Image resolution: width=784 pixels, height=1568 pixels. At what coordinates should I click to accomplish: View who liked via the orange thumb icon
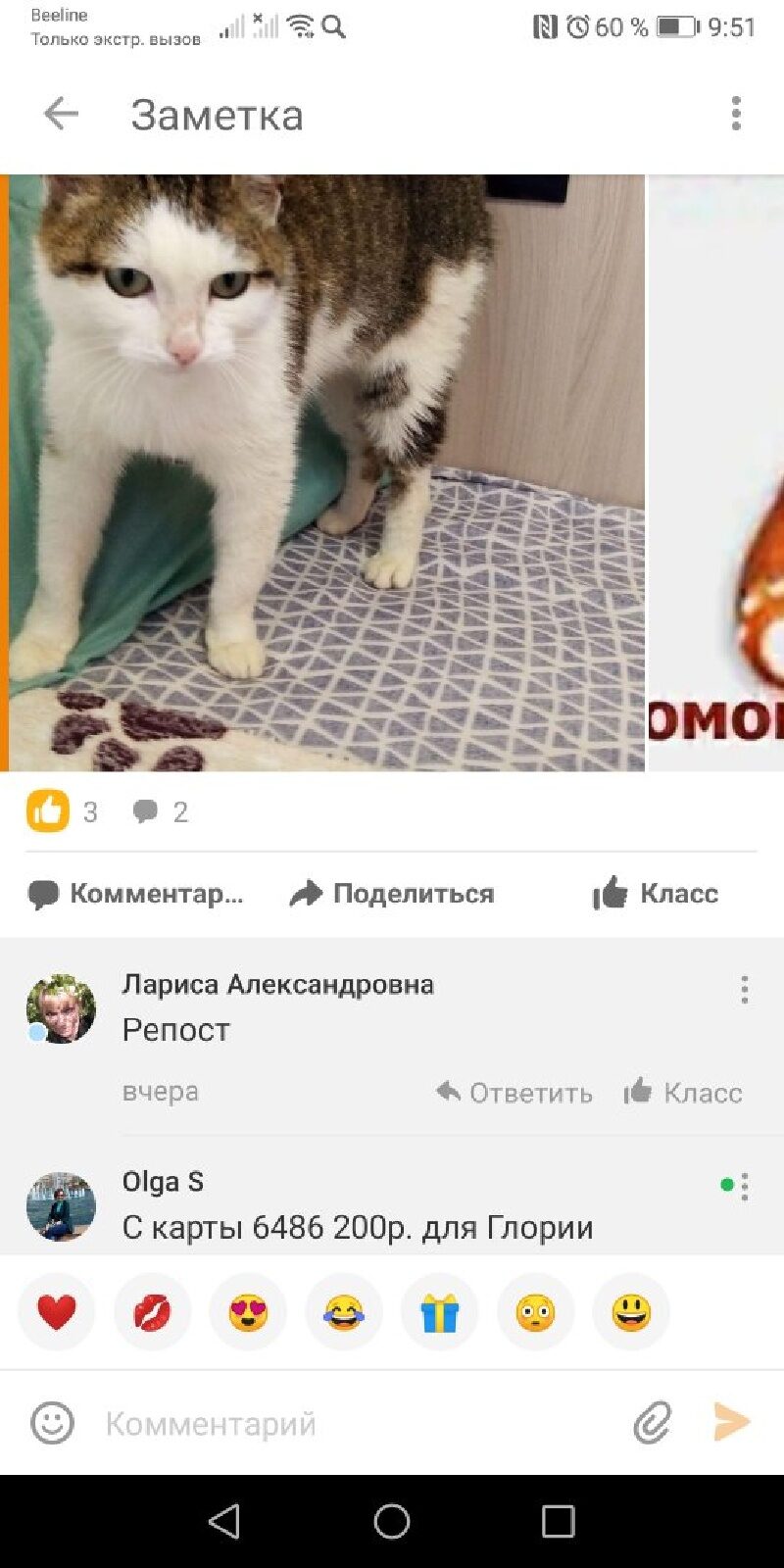pos(47,811)
